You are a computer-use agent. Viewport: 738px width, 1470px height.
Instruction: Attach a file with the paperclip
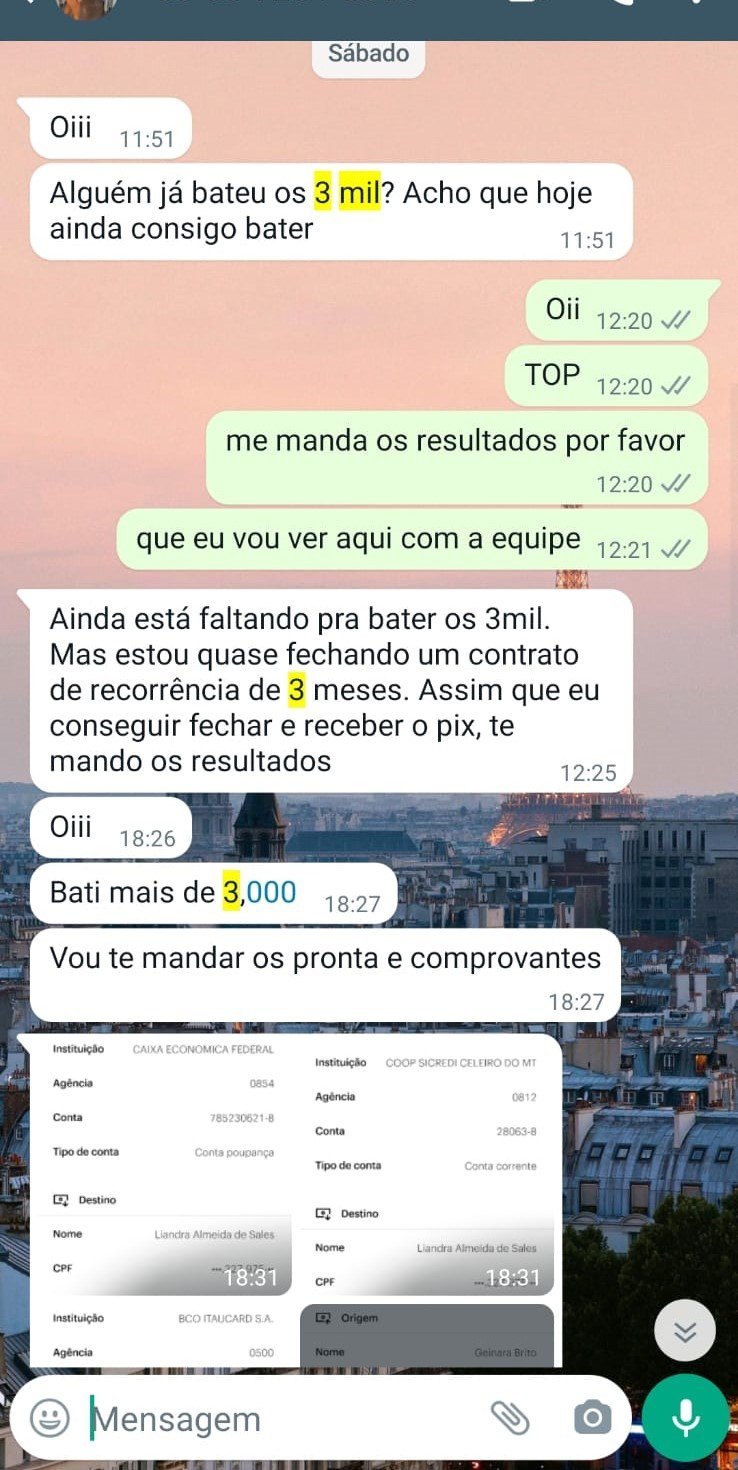509,1417
